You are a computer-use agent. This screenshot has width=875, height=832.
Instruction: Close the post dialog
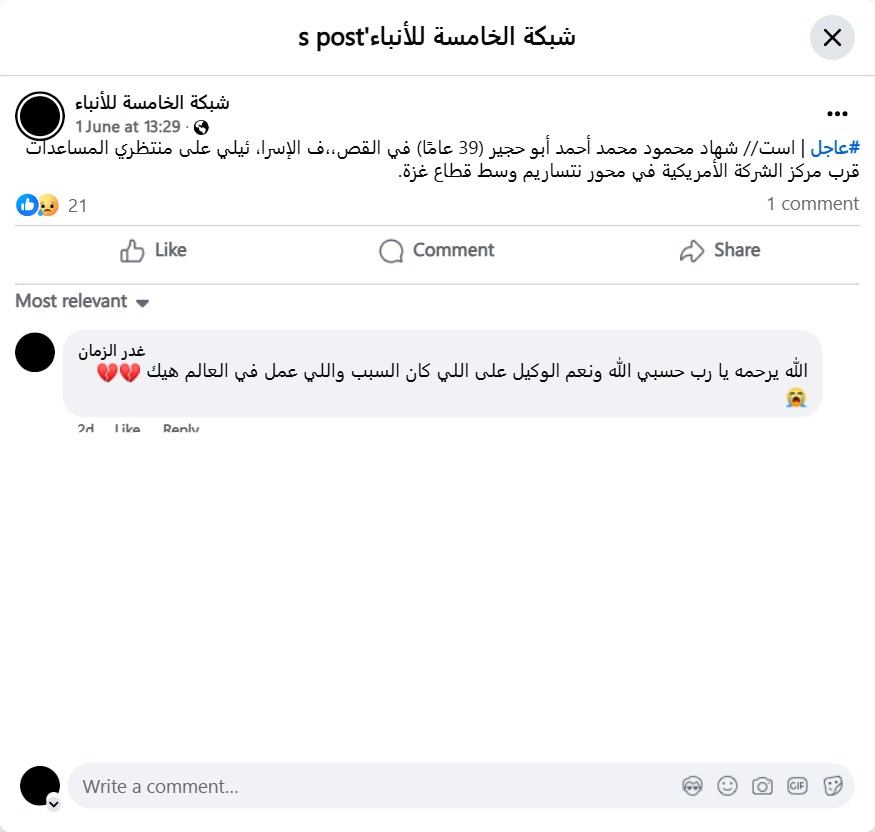pyautogui.click(x=832, y=38)
